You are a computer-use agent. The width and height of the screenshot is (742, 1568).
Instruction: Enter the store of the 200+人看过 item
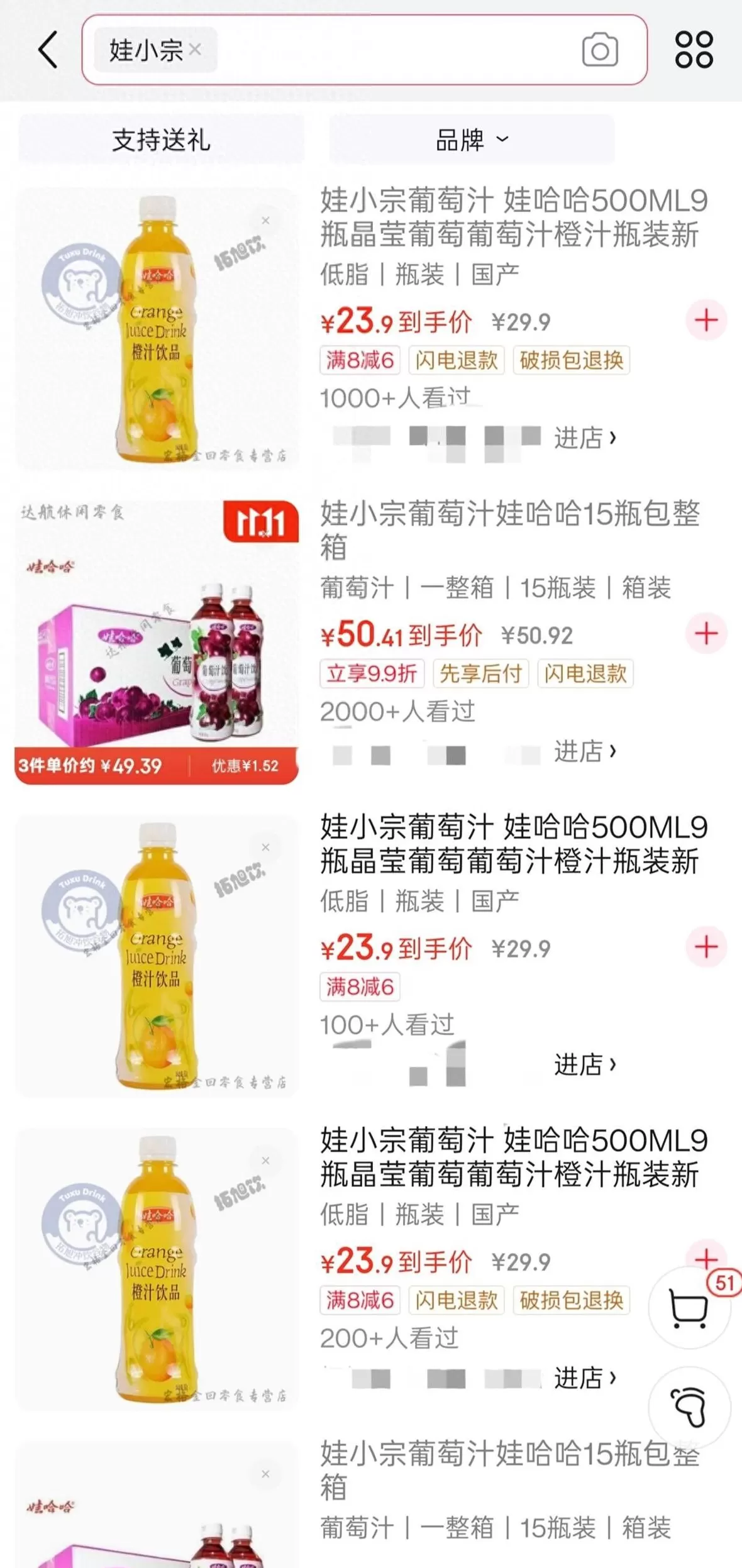[x=584, y=1378]
